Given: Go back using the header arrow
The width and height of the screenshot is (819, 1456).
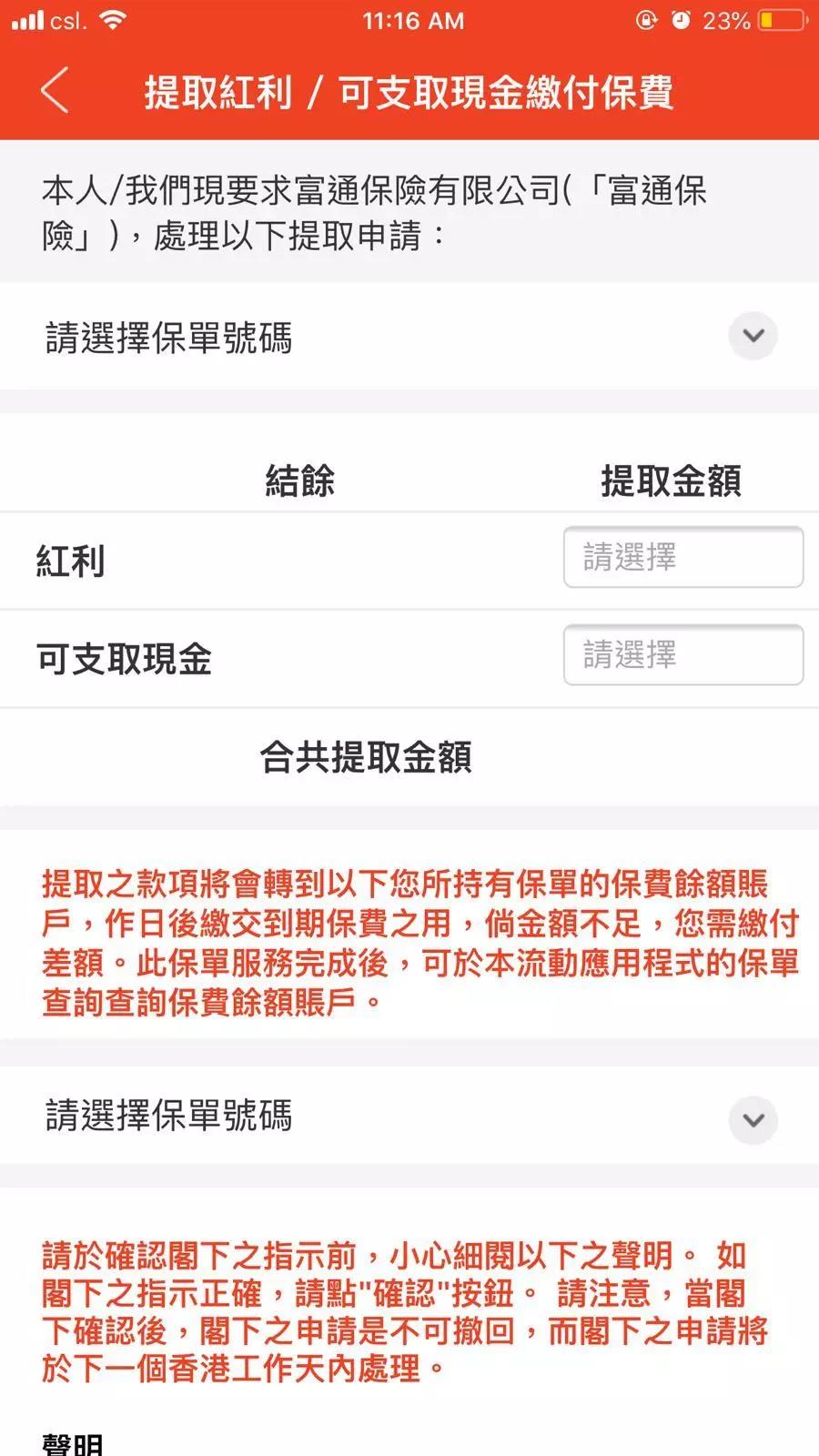Looking at the screenshot, I should [55, 91].
